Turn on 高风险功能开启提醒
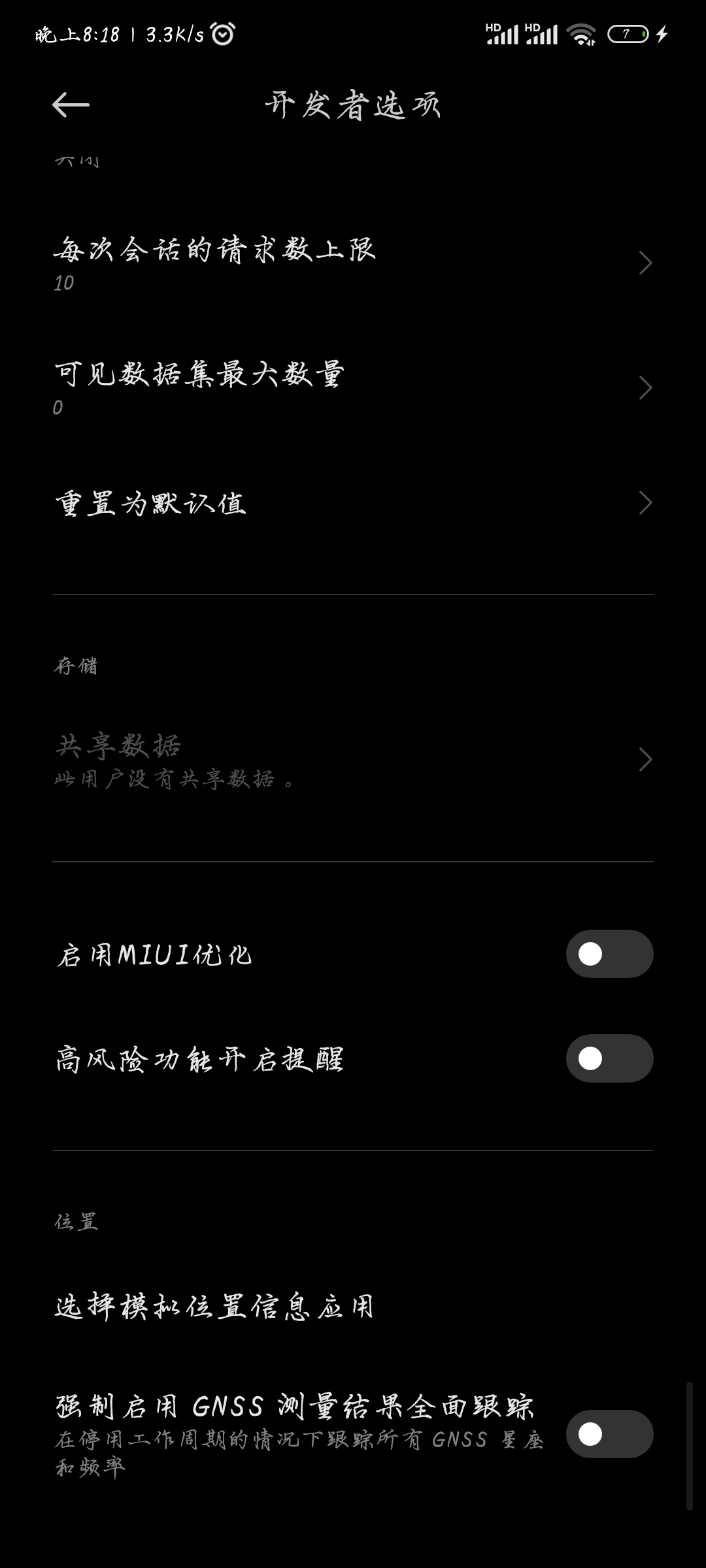 pos(609,1058)
